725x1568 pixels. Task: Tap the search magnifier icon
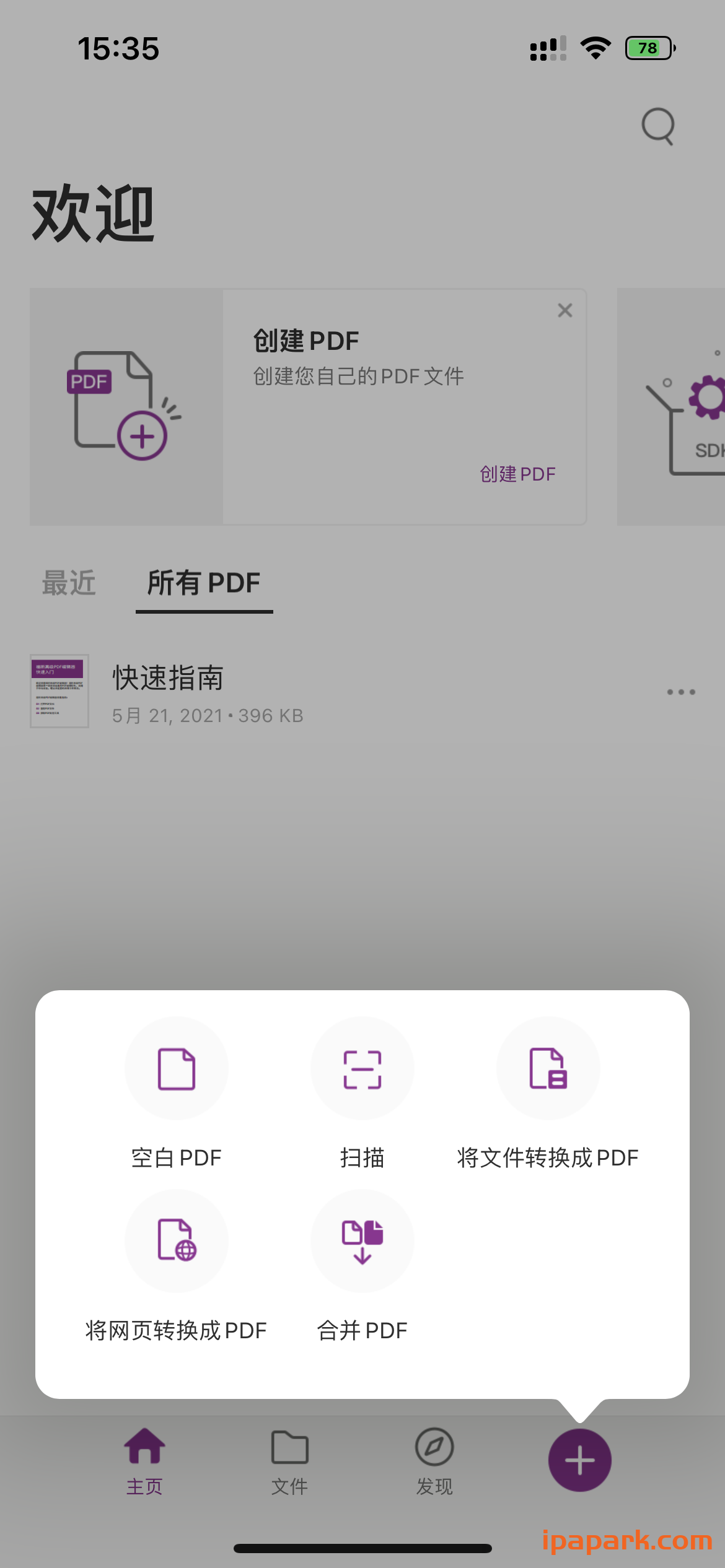coord(657,127)
